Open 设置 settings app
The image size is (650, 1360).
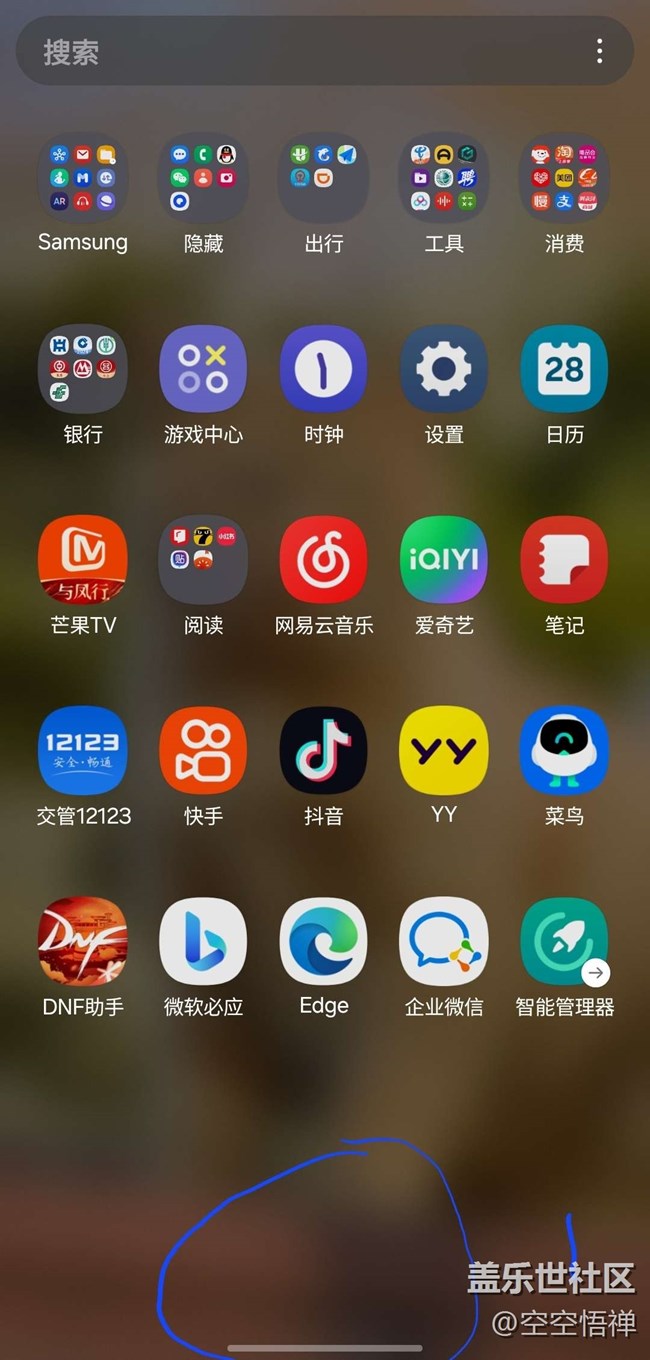pos(444,369)
